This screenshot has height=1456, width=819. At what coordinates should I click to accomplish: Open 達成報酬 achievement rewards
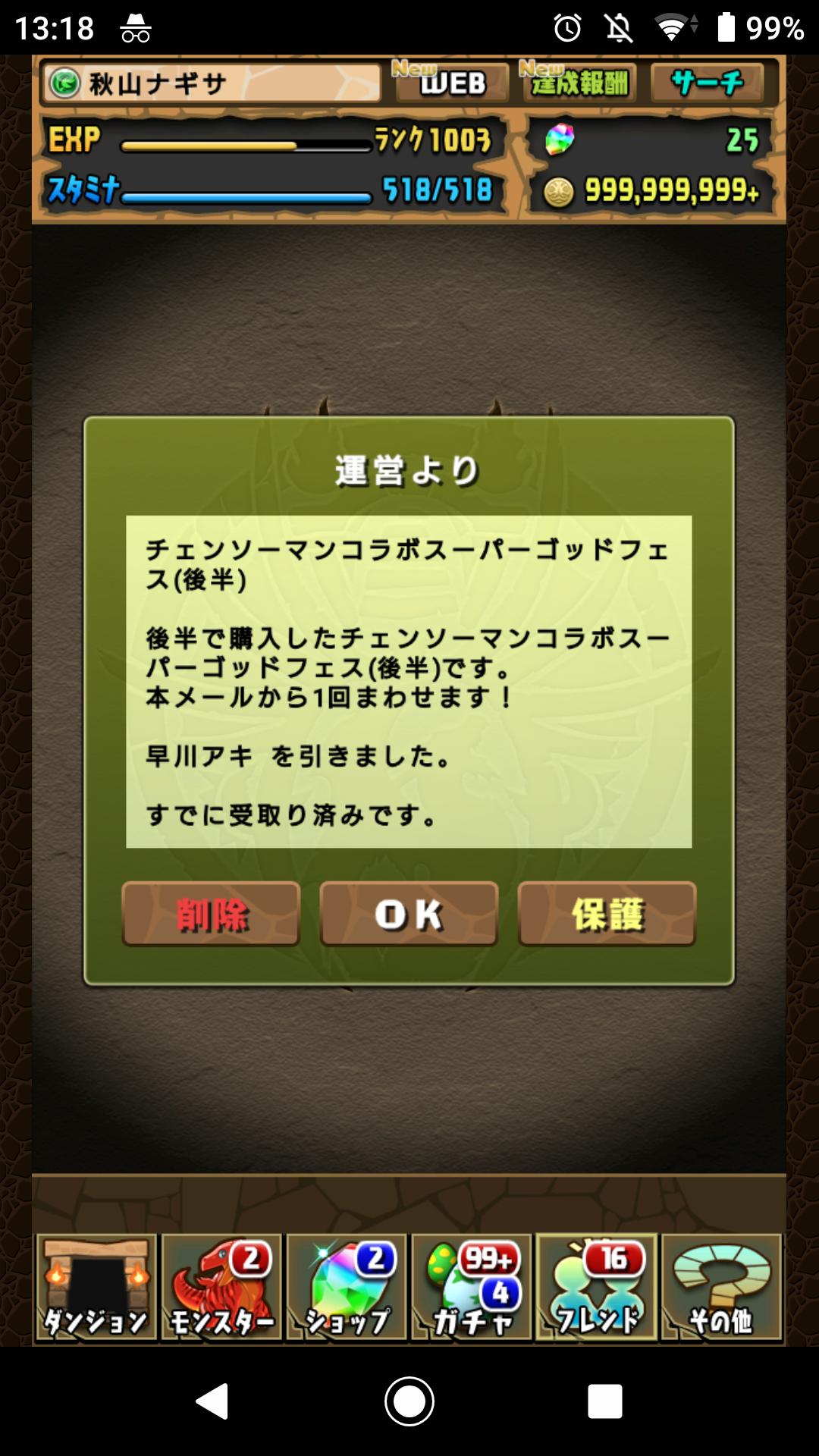pyautogui.click(x=579, y=82)
